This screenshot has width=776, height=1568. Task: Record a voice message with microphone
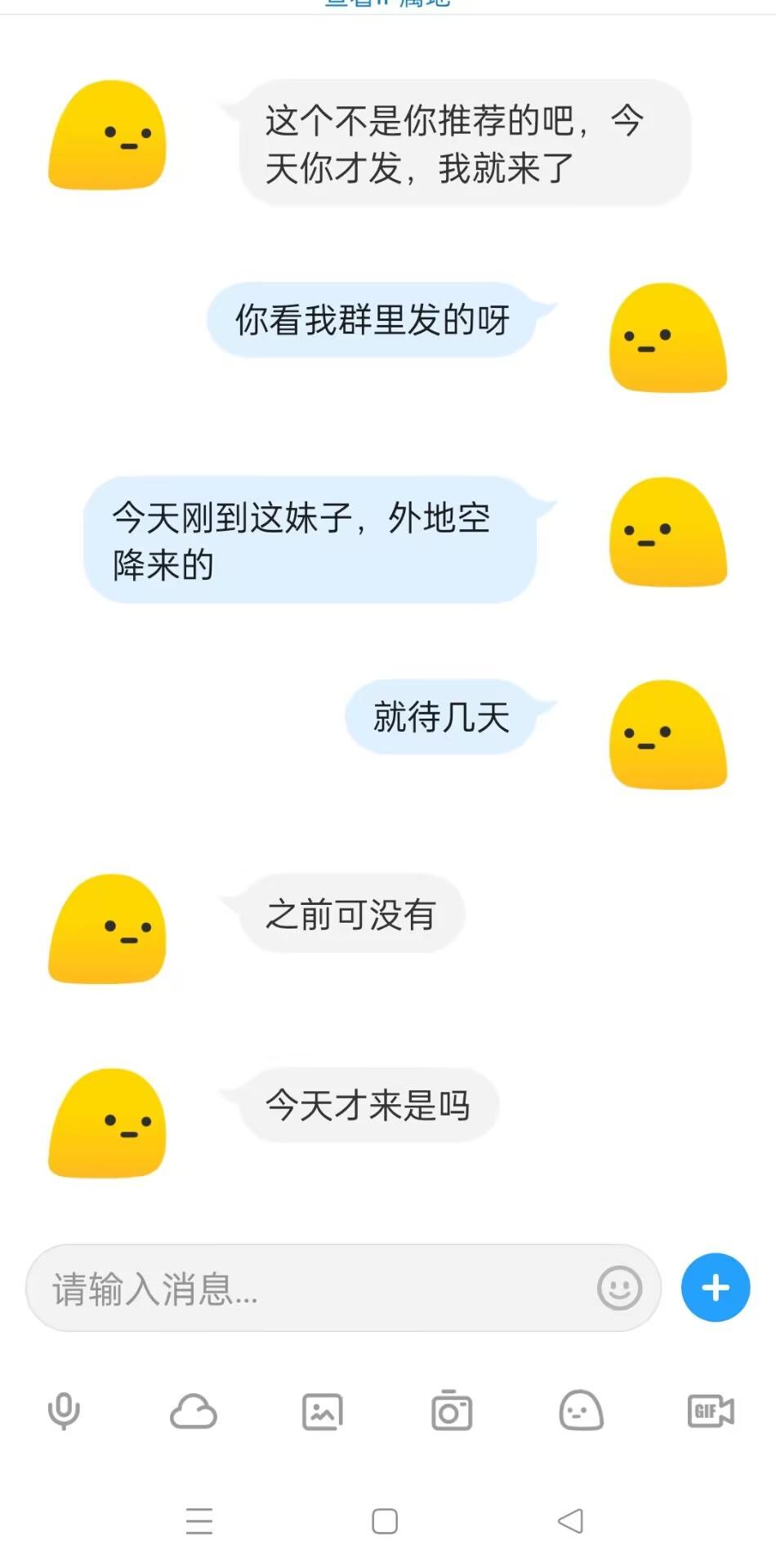[x=64, y=1411]
